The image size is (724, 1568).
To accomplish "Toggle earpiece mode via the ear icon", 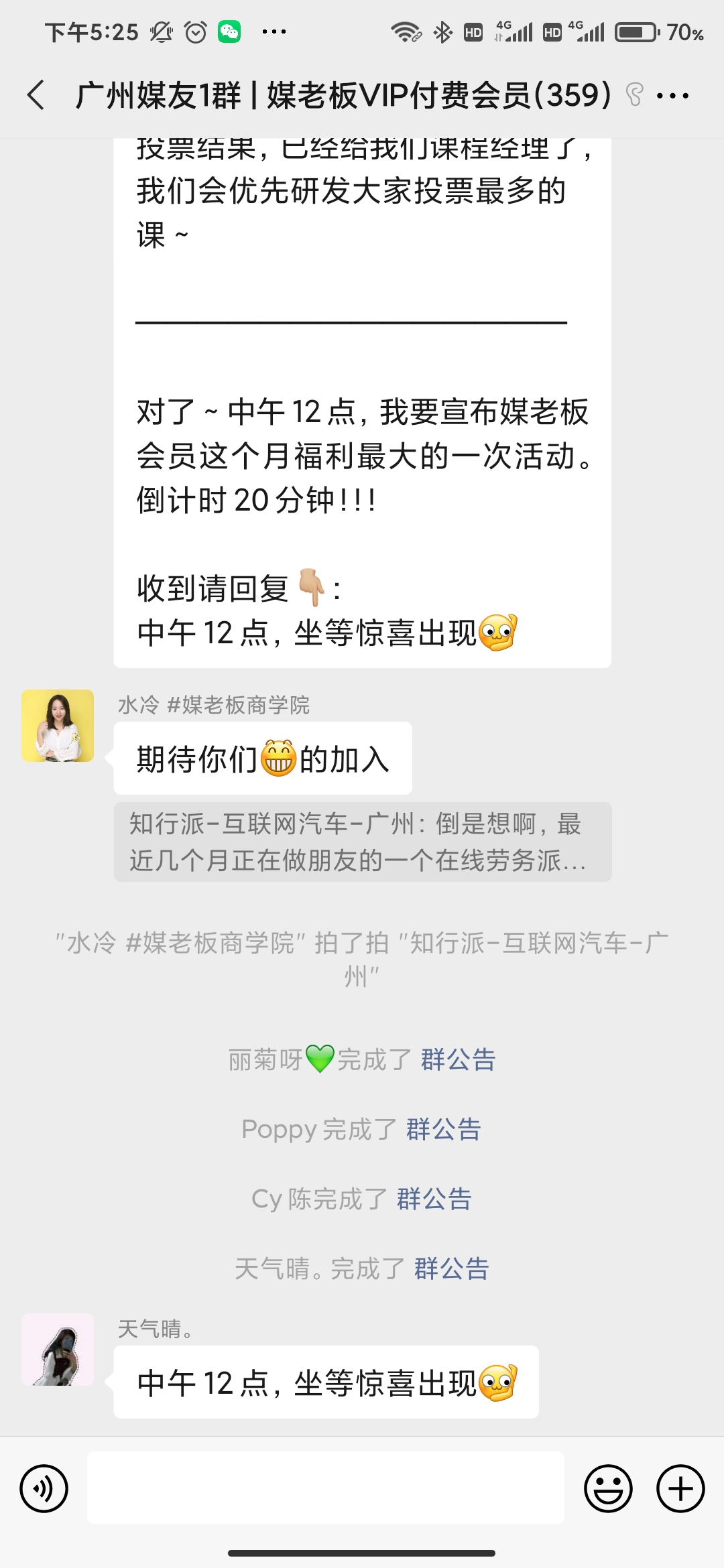I will coord(637,94).
